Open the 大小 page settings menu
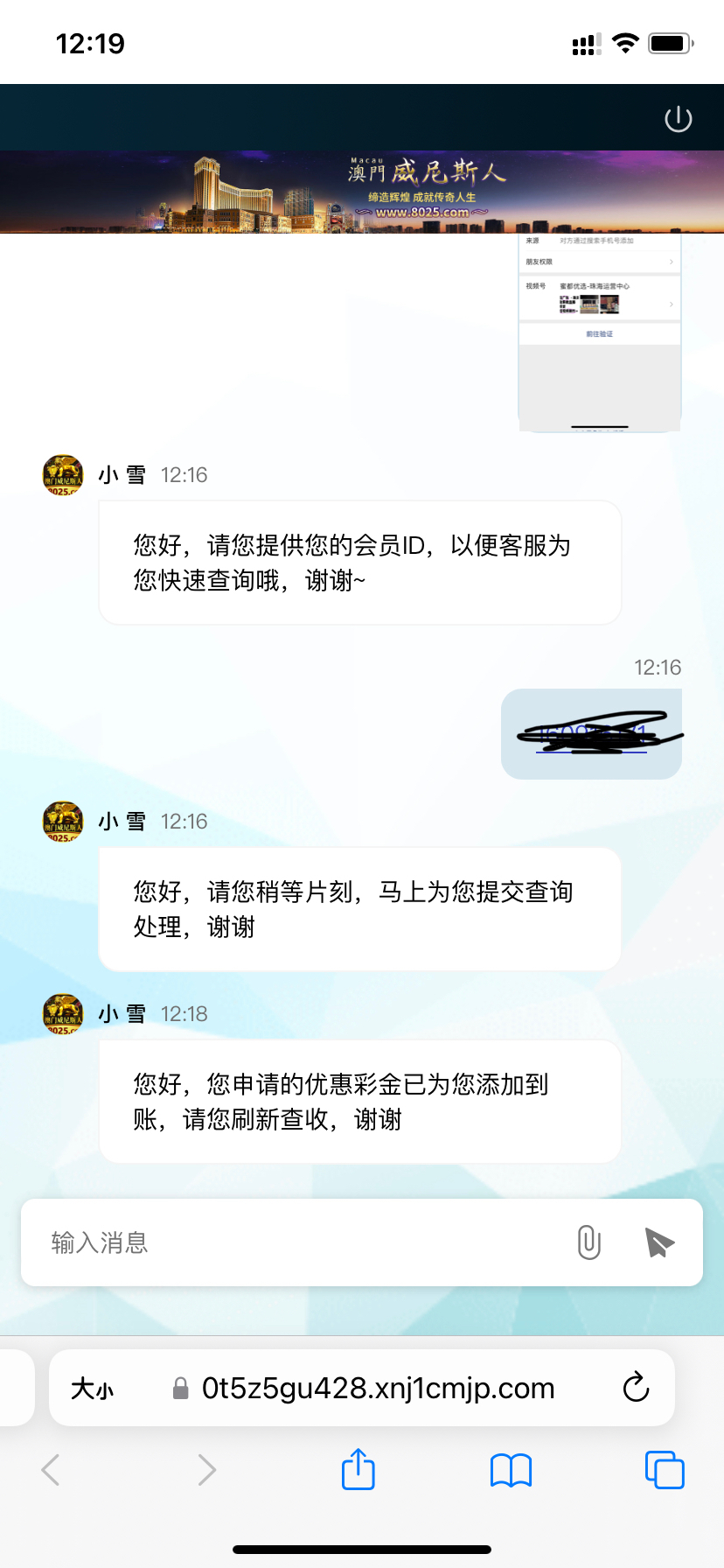The image size is (724, 1568). click(x=93, y=1389)
